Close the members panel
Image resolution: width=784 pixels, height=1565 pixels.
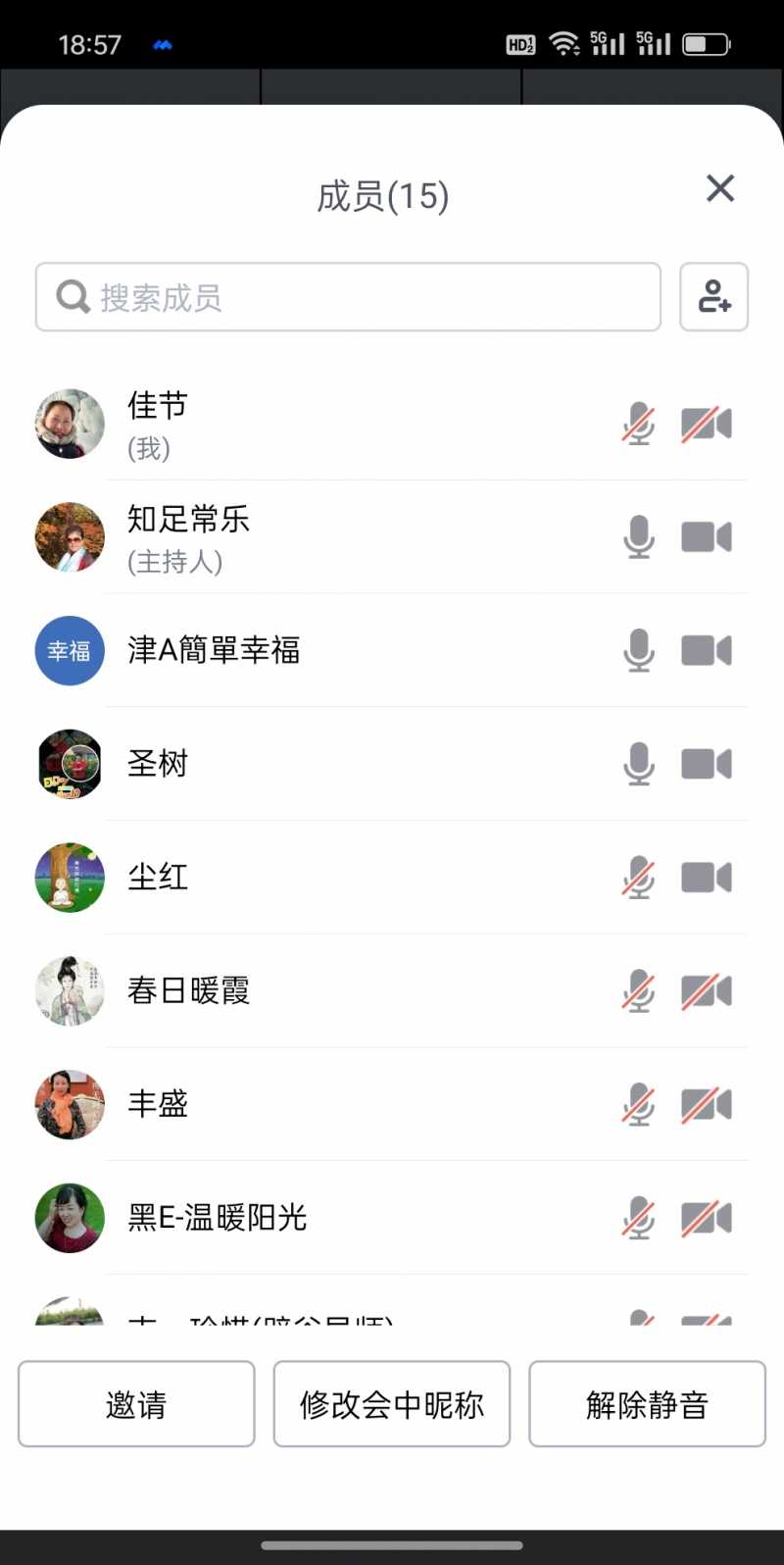pos(720,188)
